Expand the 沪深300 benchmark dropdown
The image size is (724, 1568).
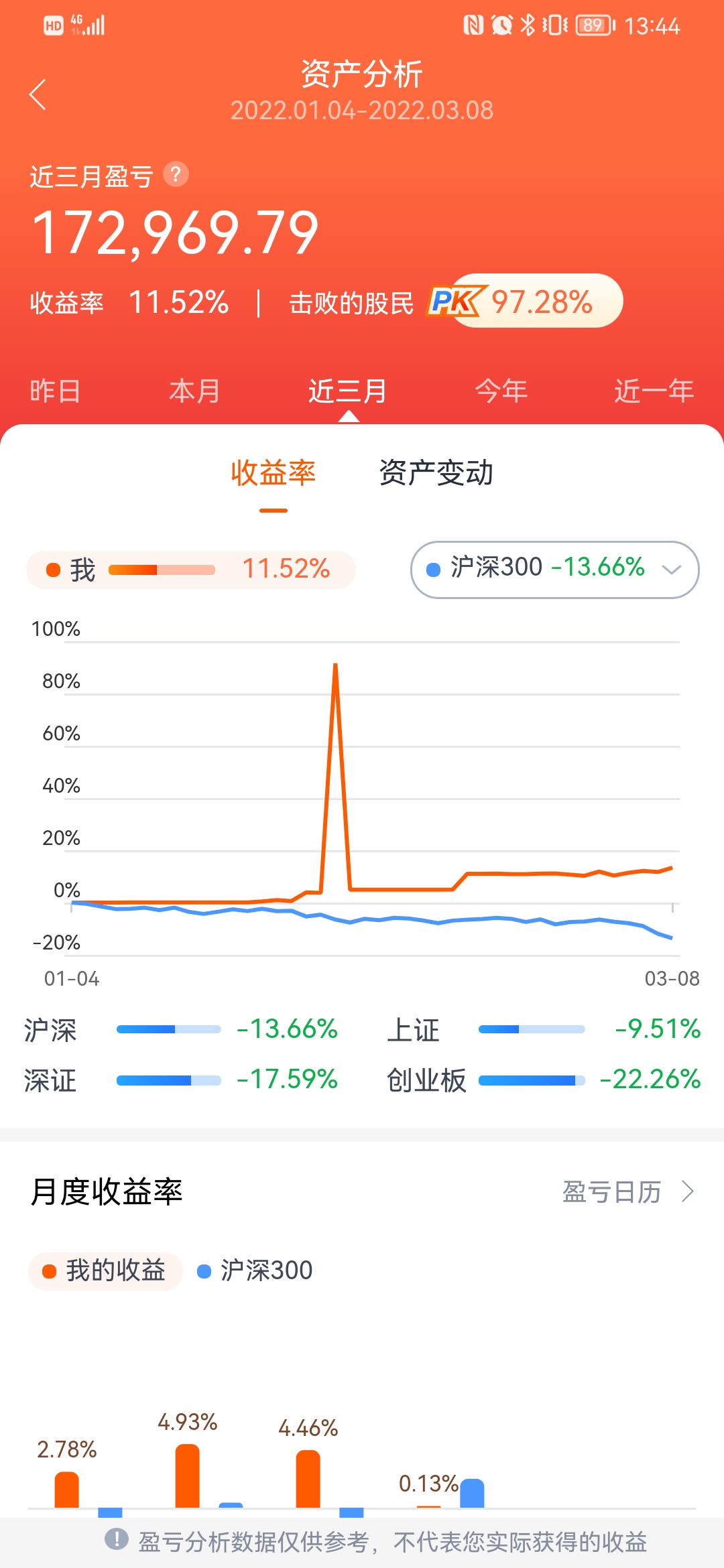[x=554, y=569]
